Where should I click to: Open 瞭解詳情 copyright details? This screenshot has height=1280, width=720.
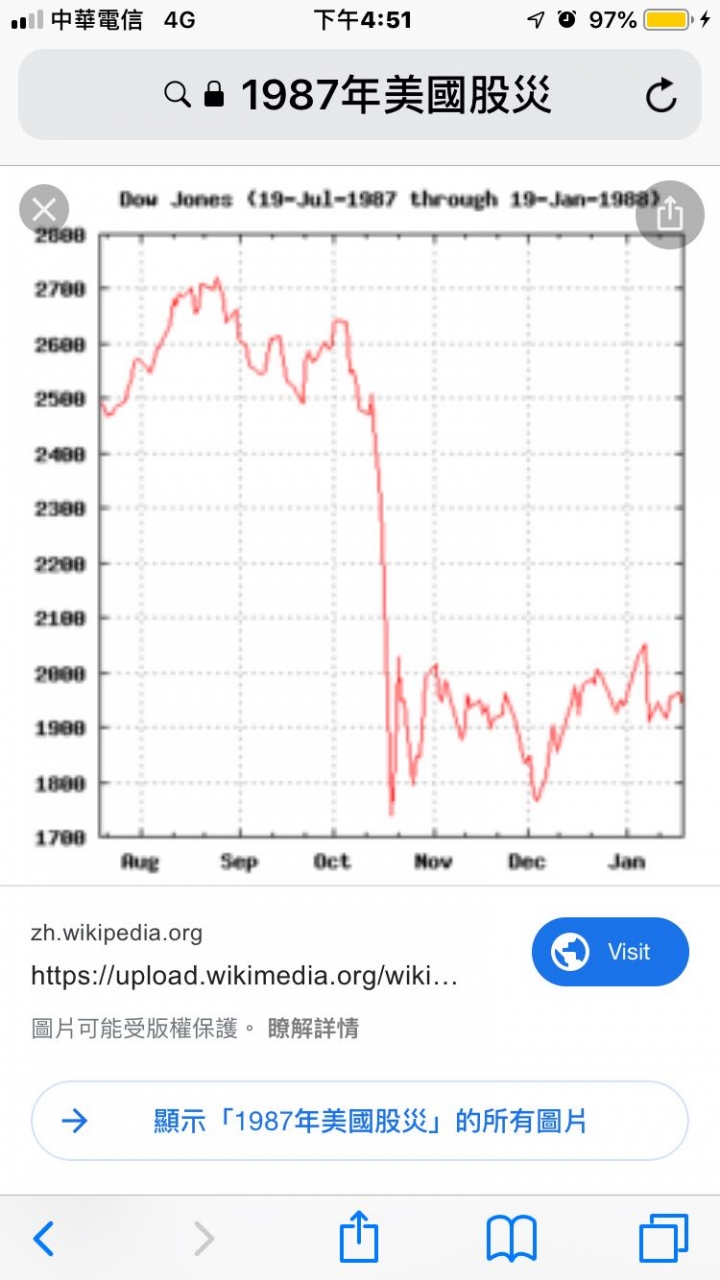[313, 1028]
